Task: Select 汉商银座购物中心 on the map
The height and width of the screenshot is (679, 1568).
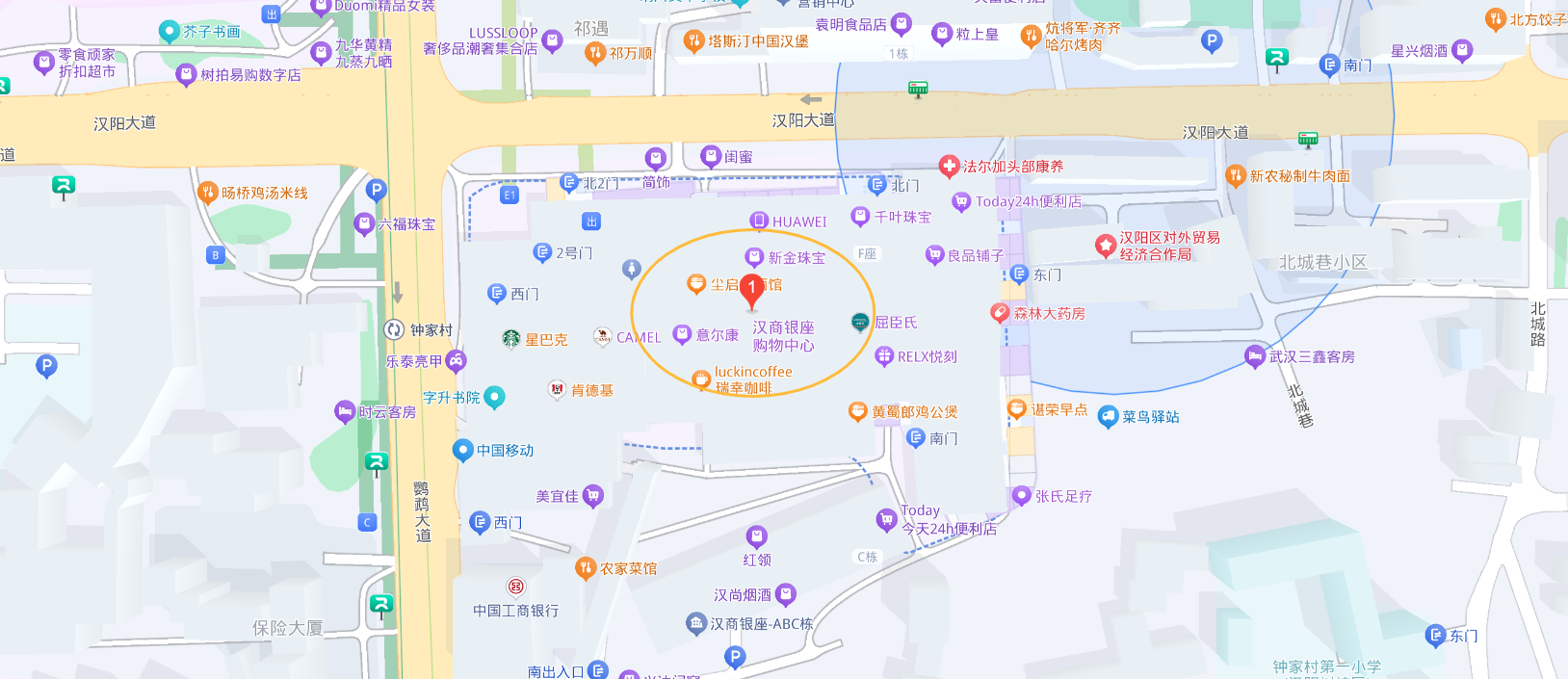Action: click(783, 336)
